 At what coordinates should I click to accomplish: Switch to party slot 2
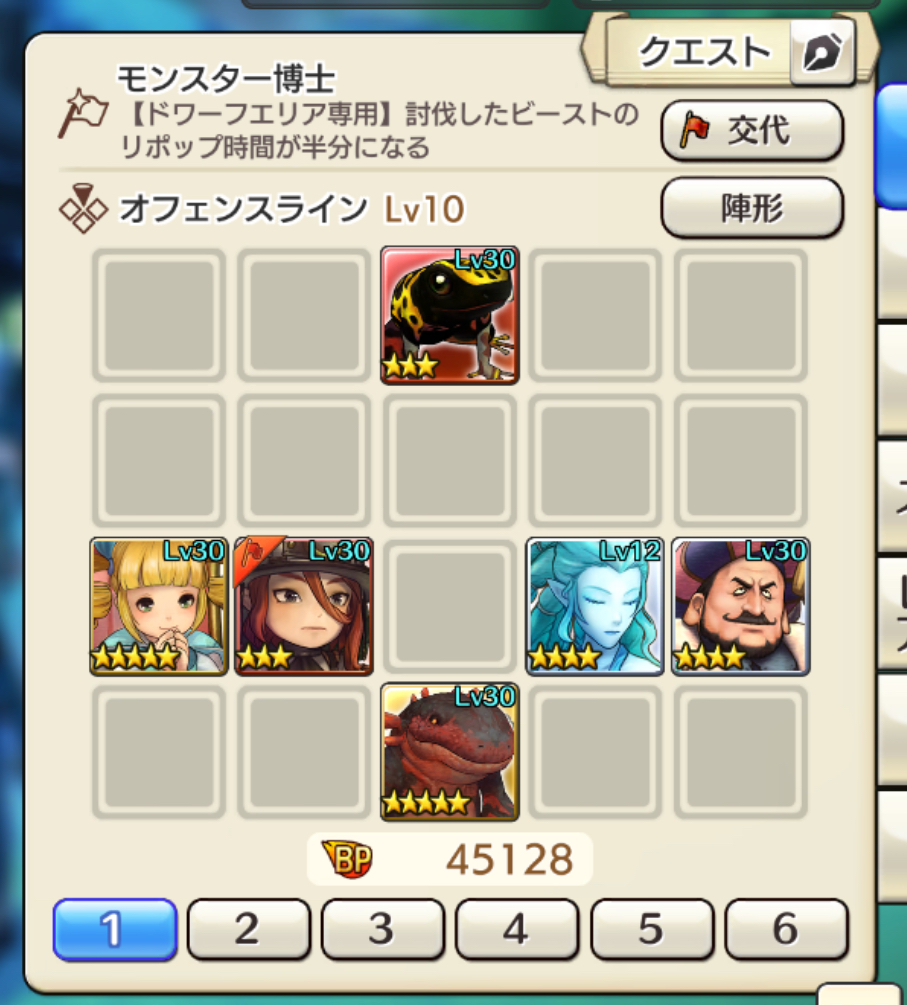coord(248,930)
